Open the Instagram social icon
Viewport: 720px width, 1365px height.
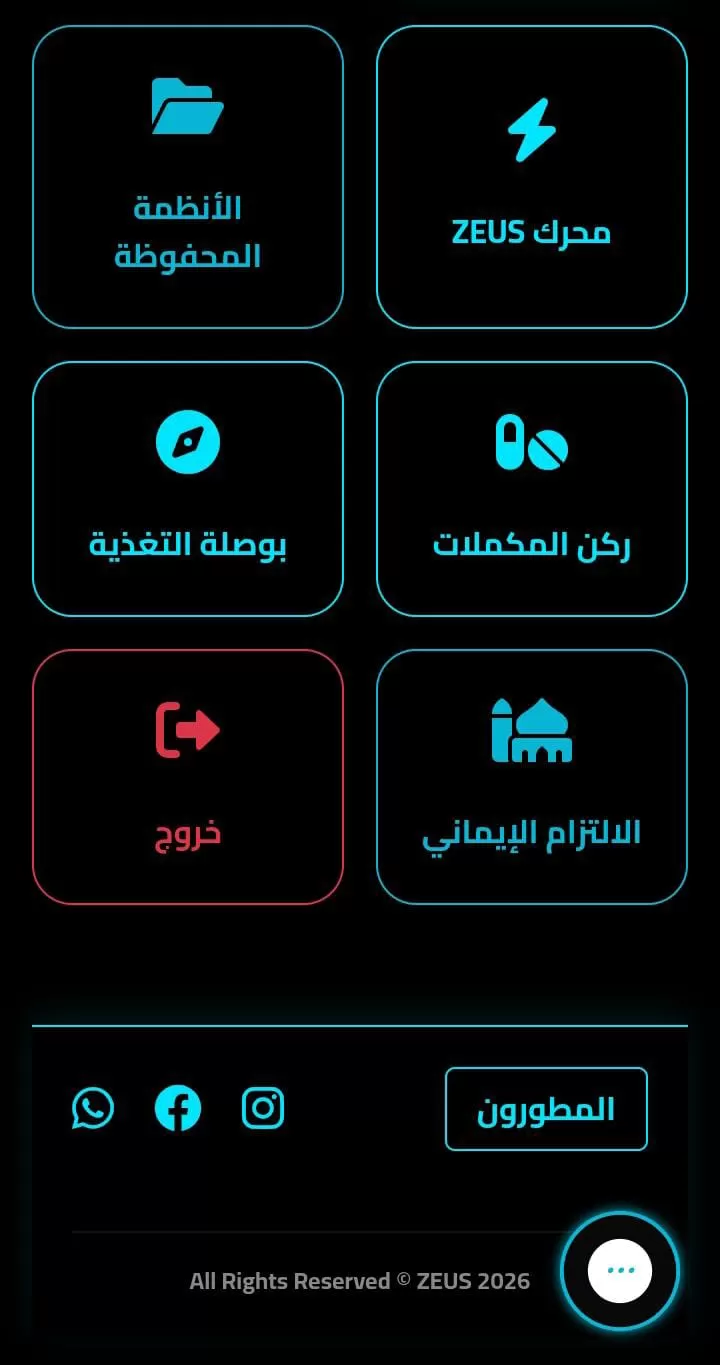pos(263,1107)
